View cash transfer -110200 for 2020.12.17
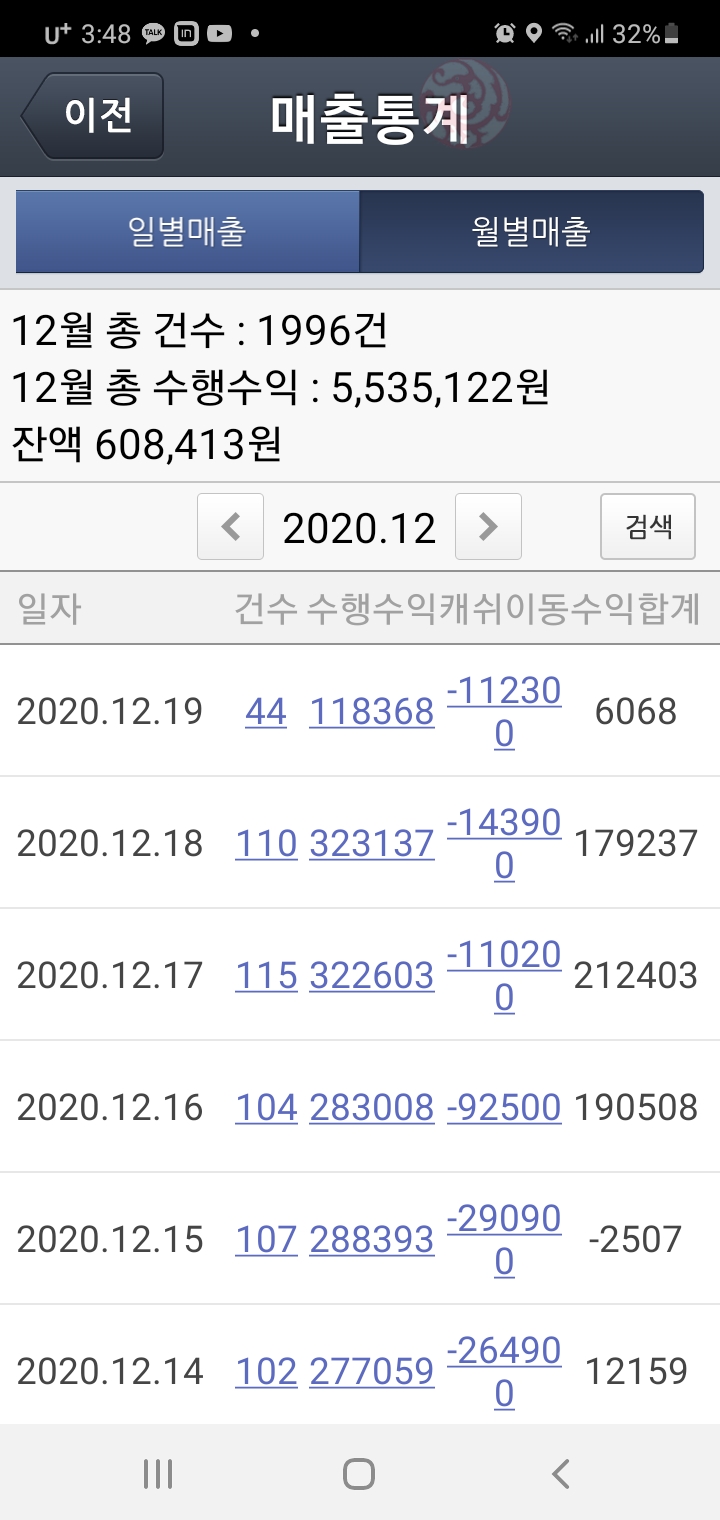The height and width of the screenshot is (1520, 720). (504, 976)
